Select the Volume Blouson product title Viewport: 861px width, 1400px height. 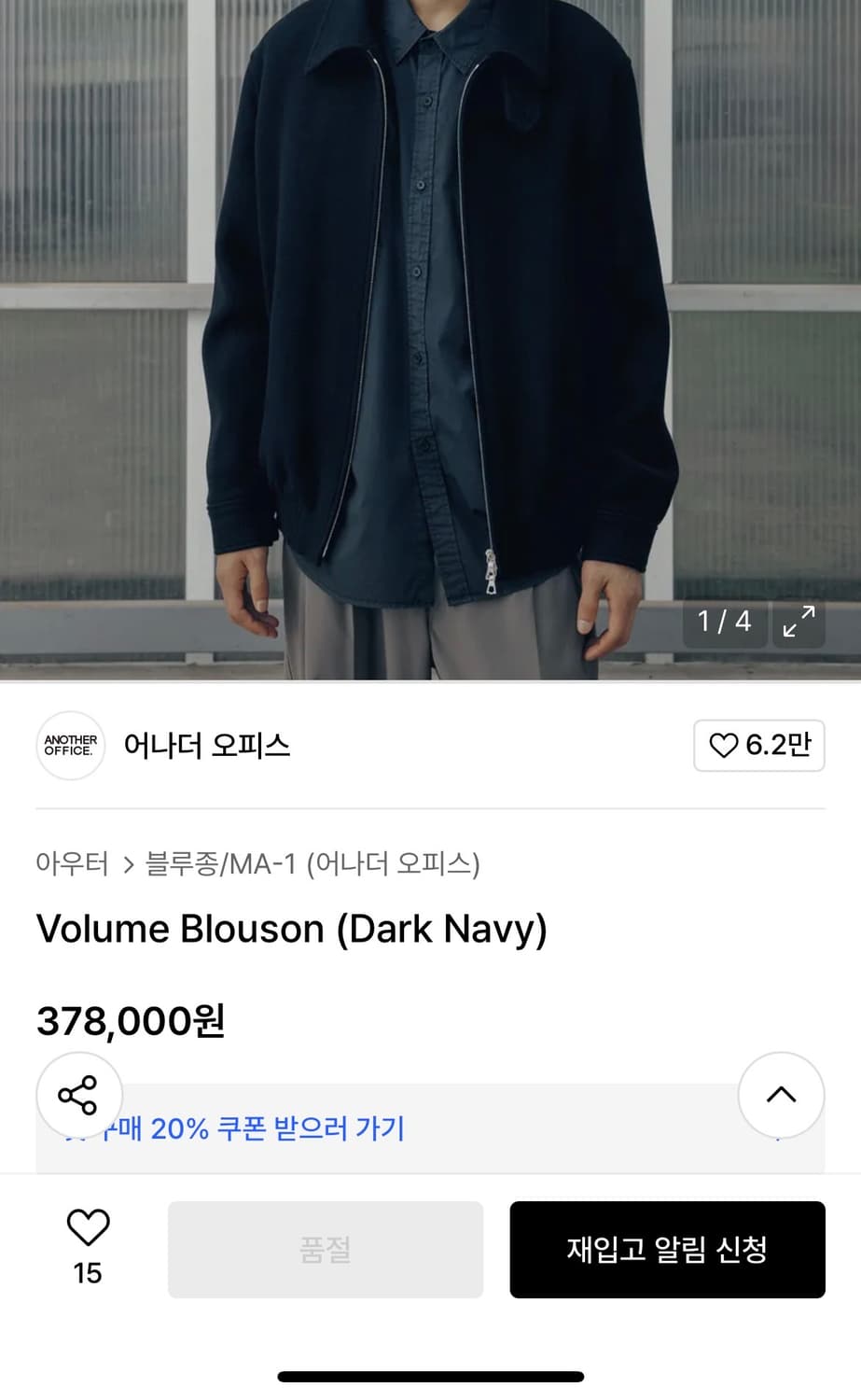pos(292,929)
